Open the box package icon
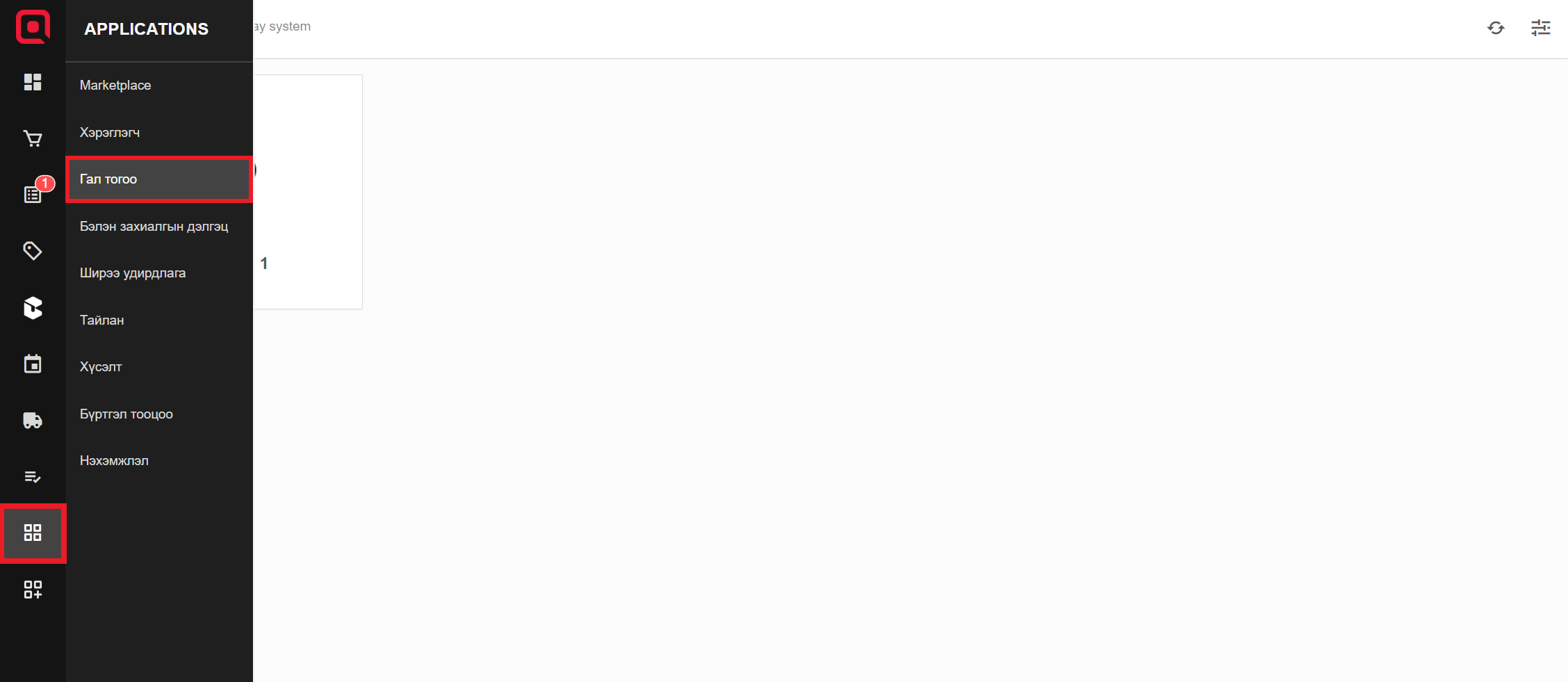Viewport: 1568px width, 682px height. 33,308
